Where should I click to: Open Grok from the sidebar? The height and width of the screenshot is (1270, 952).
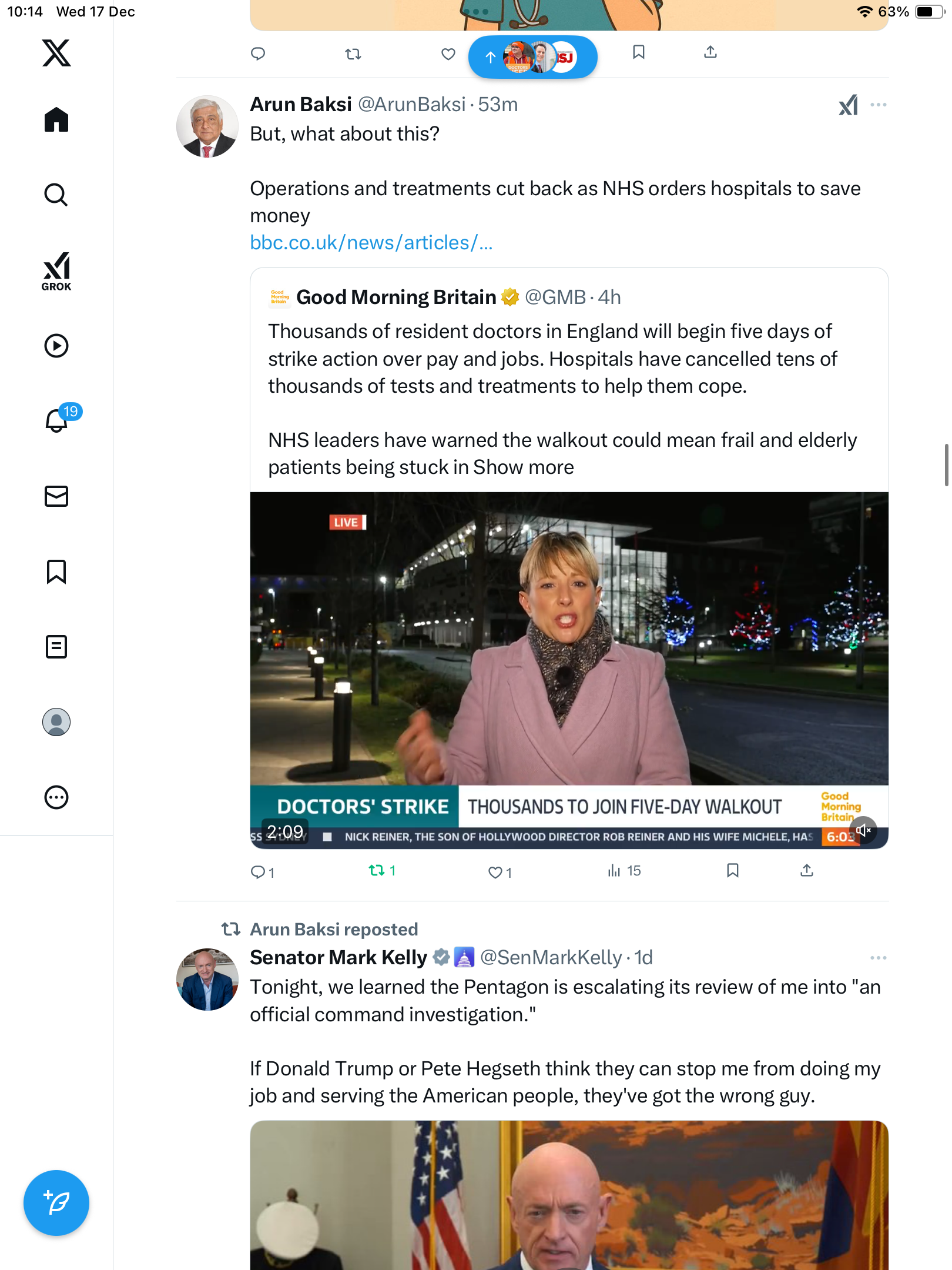(56, 271)
